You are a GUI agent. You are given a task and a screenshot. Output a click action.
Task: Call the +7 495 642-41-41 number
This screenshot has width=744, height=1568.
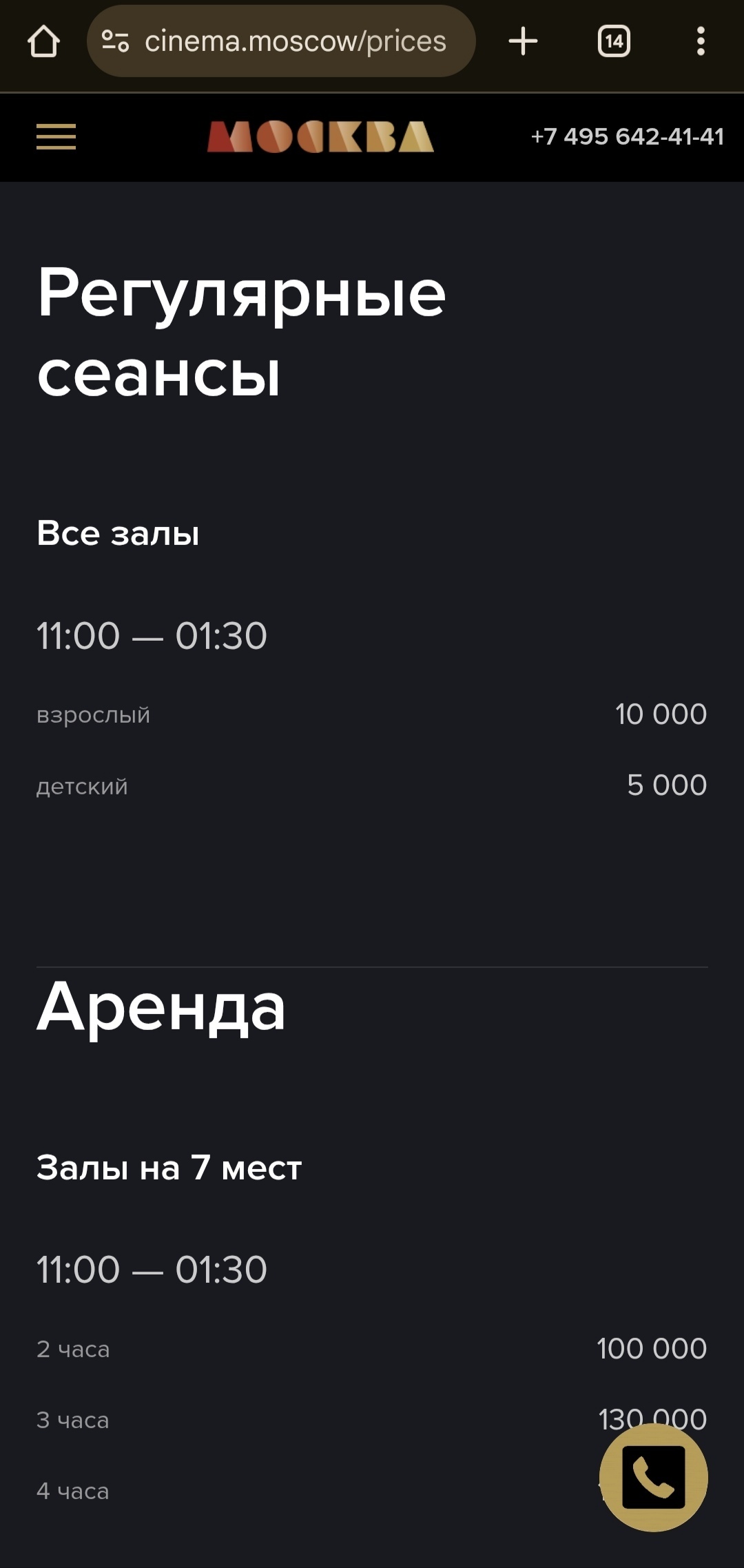click(627, 136)
